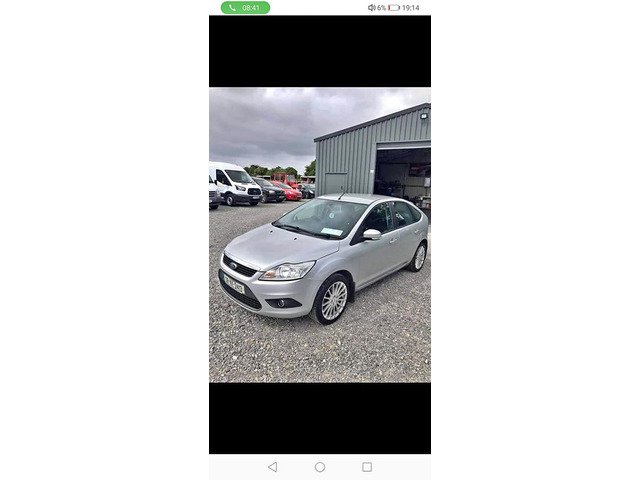This screenshot has width=640, height=480.
Task: Go back using the navigation bar
Action: tap(272, 467)
